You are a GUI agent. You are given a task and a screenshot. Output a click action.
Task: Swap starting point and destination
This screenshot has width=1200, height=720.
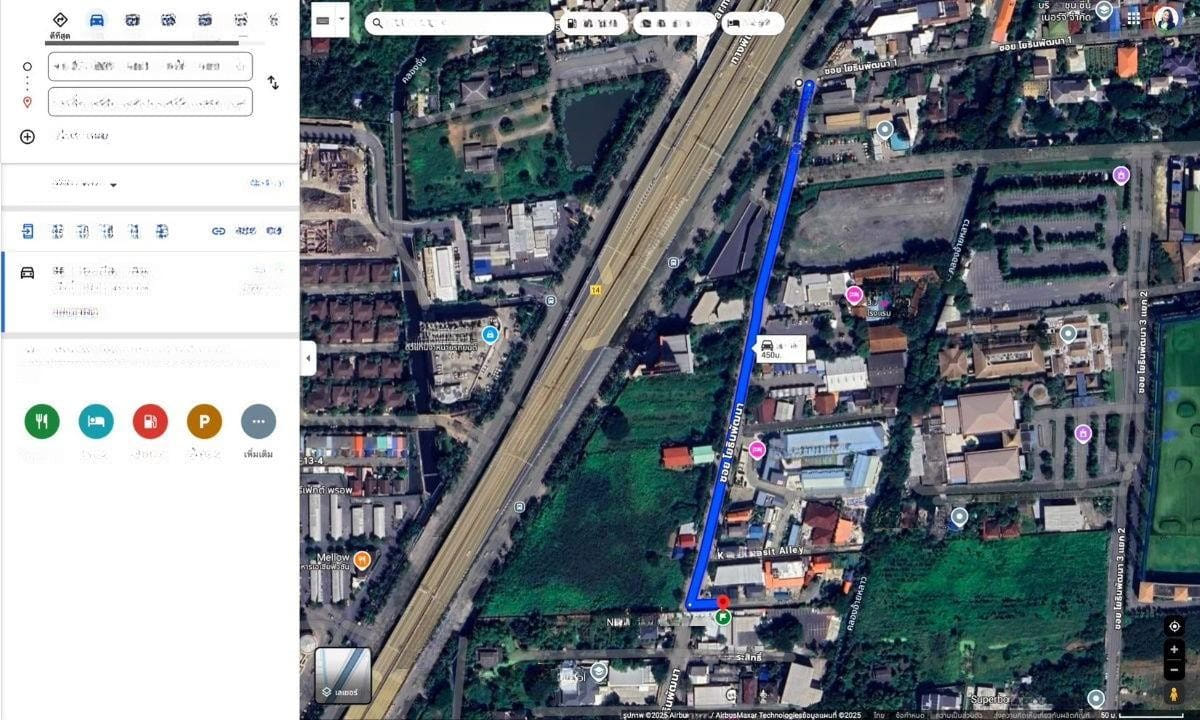click(272, 83)
